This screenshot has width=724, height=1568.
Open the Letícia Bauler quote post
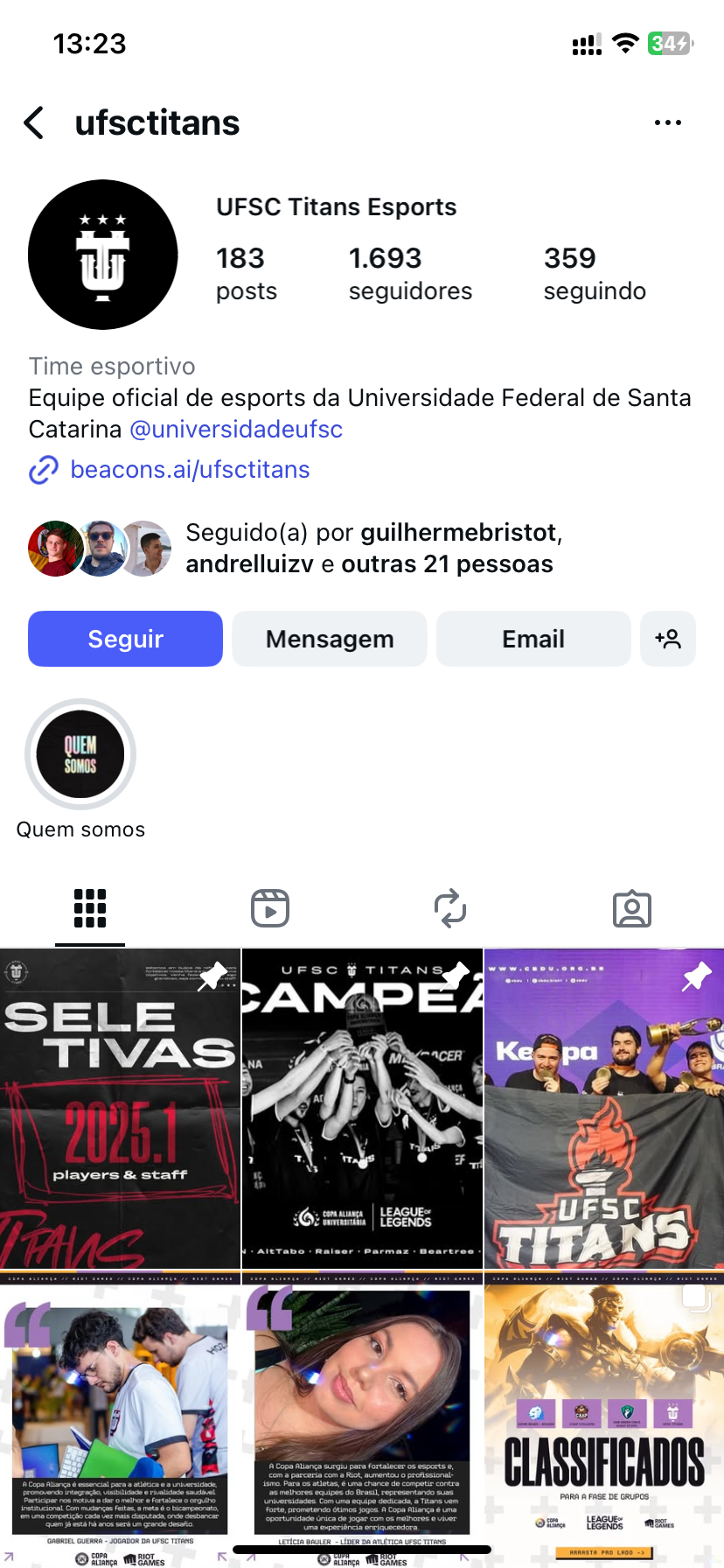pyautogui.click(x=362, y=1417)
